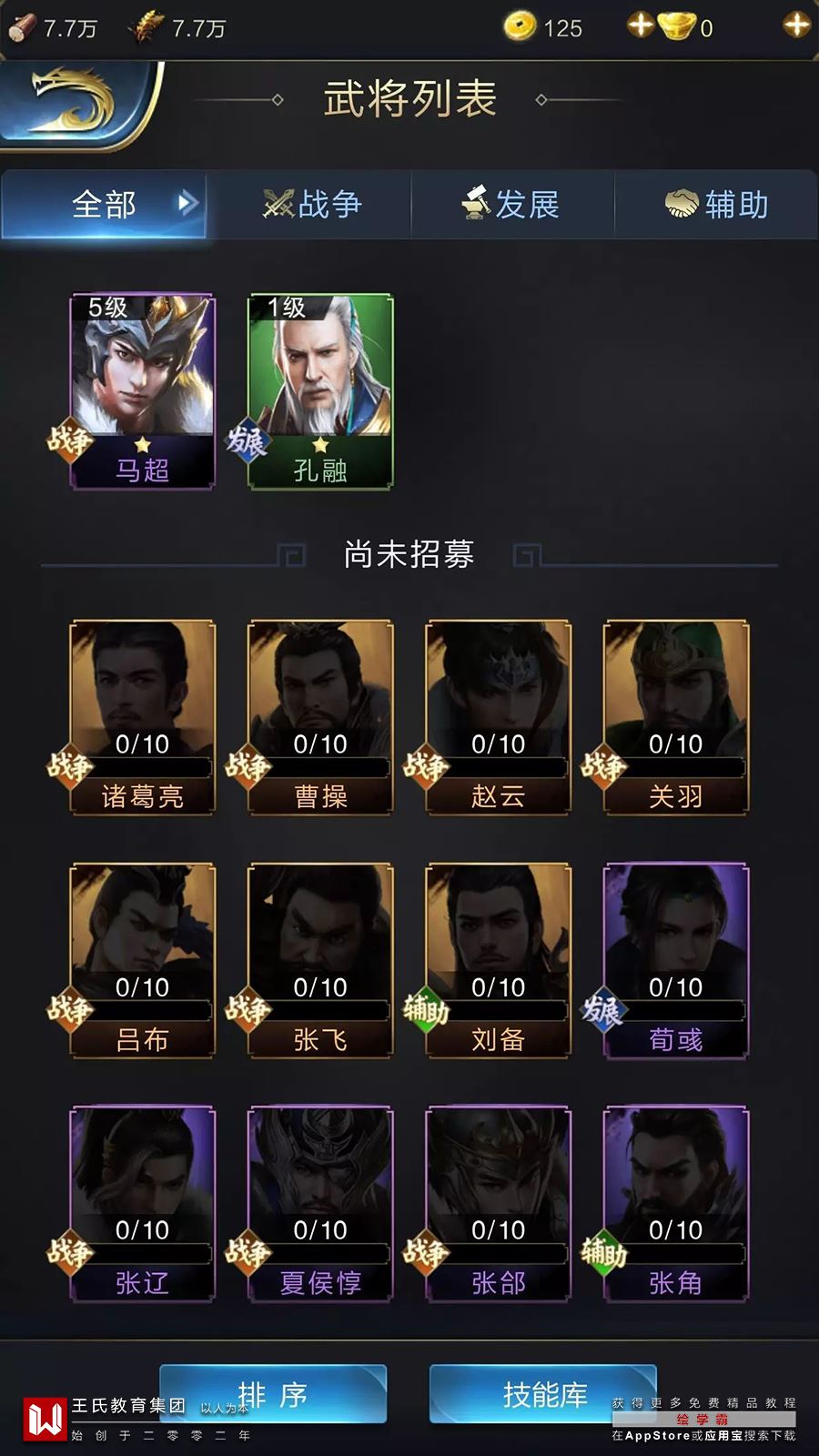Select the 全部 tab
819x1456 pixels.
(x=105, y=204)
